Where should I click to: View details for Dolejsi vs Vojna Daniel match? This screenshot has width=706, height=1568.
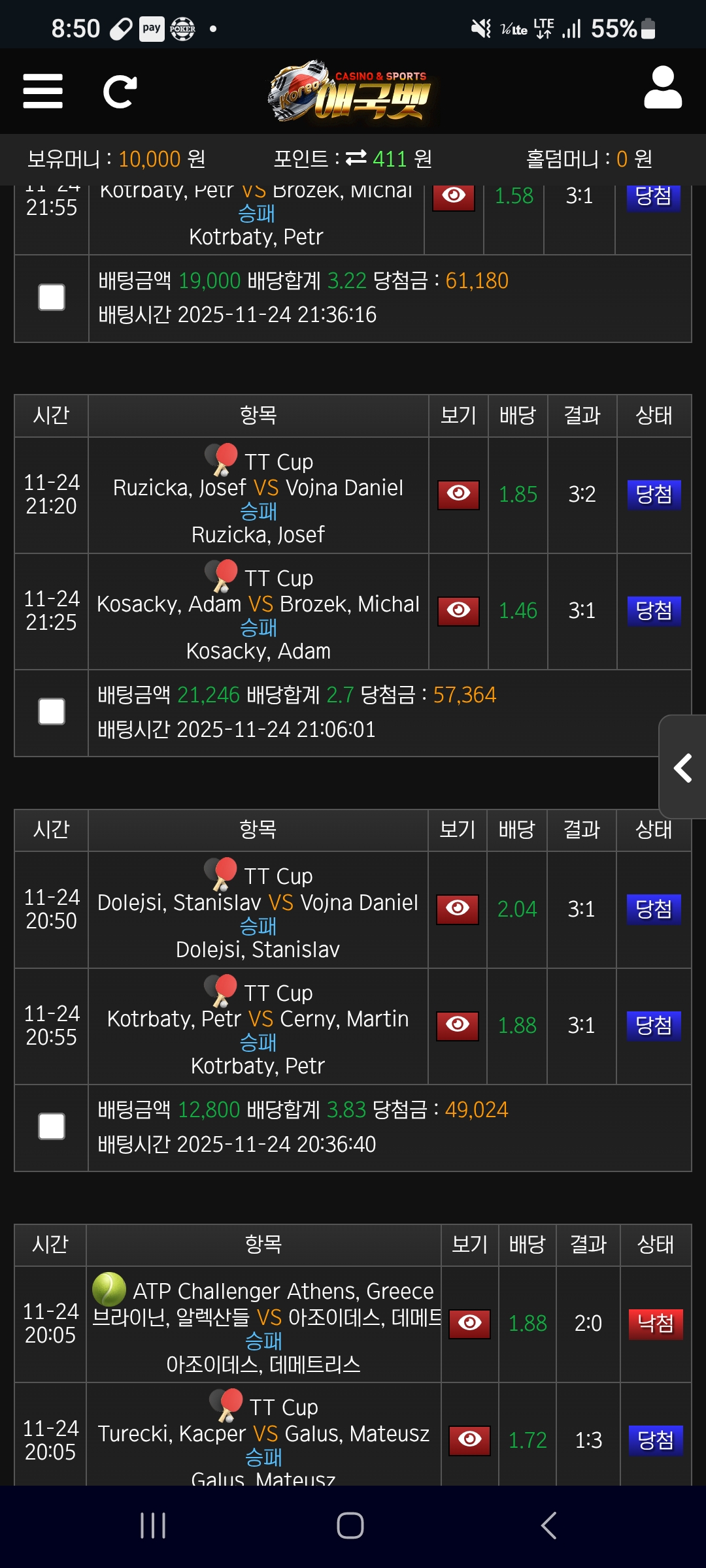click(x=458, y=909)
